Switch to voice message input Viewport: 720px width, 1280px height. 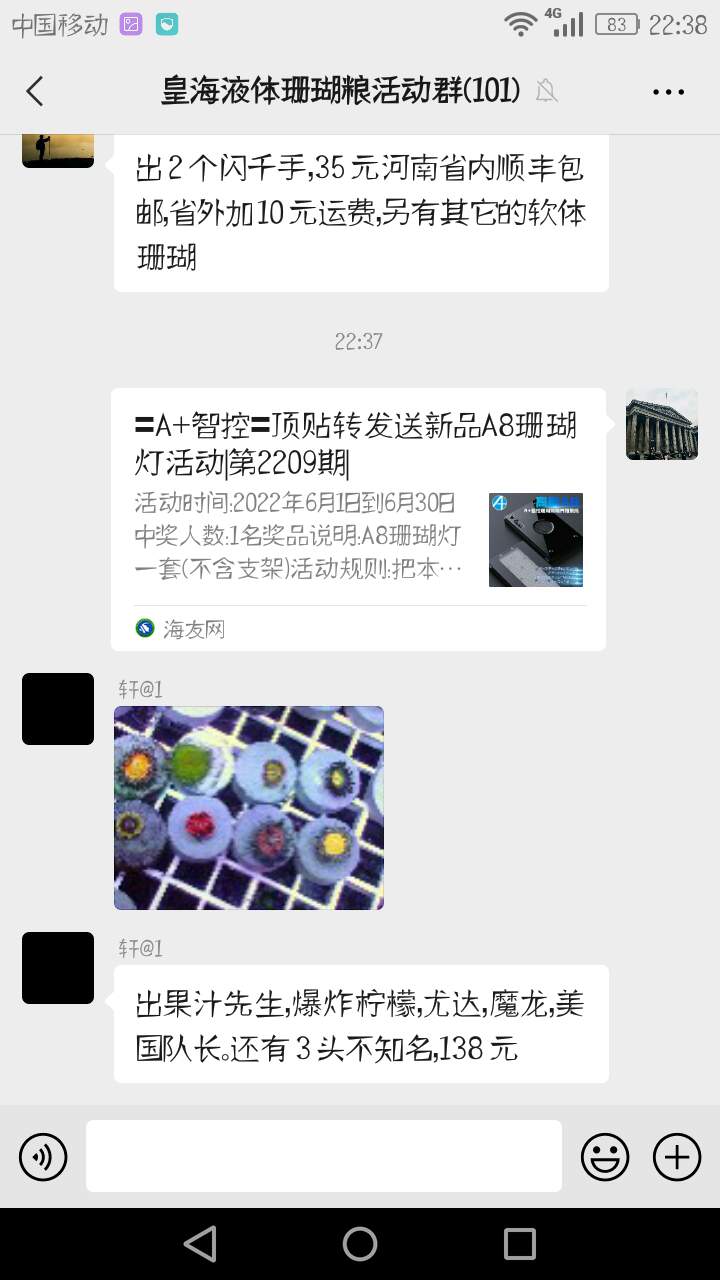43,1157
